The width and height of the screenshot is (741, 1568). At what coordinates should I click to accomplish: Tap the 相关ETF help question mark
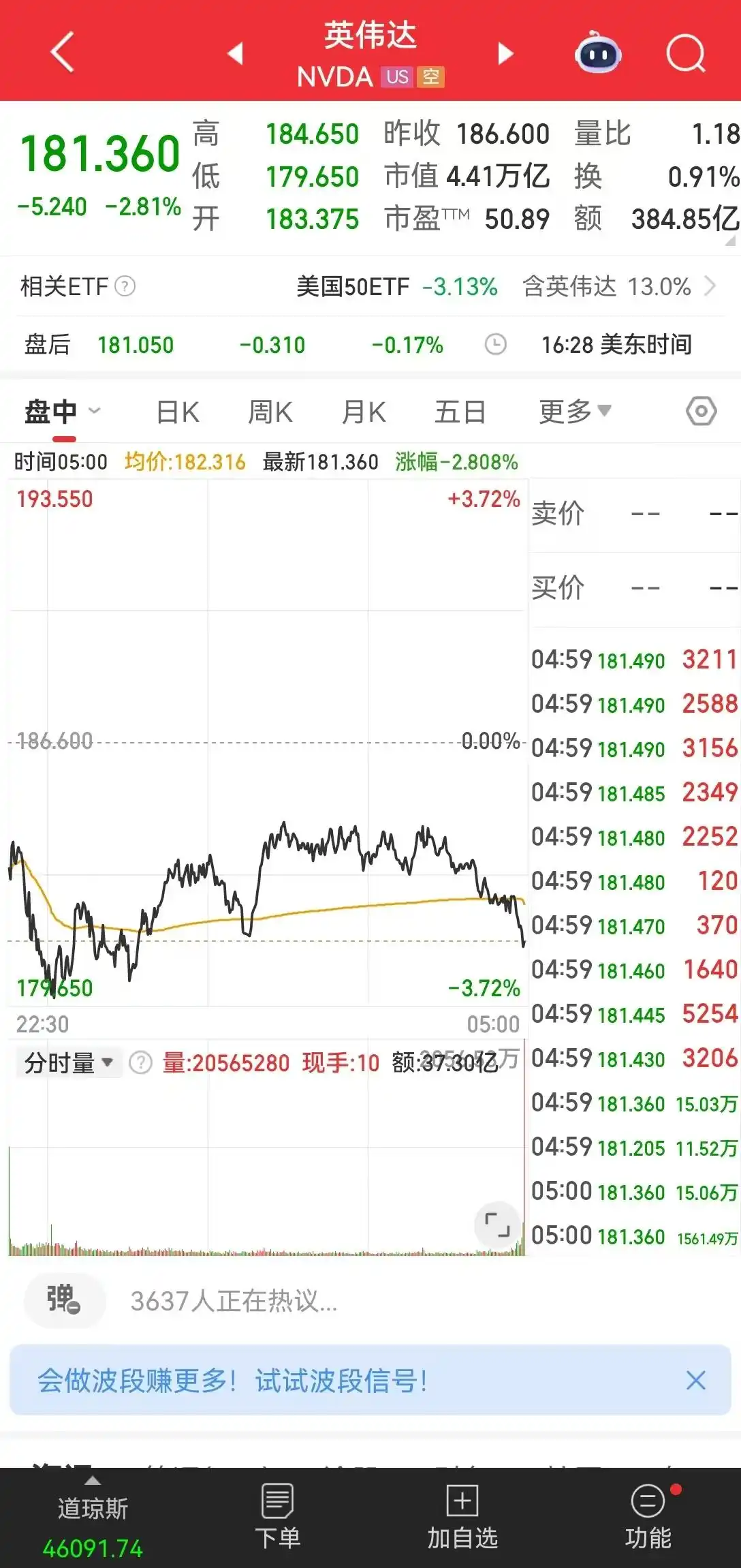click(x=125, y=286)
